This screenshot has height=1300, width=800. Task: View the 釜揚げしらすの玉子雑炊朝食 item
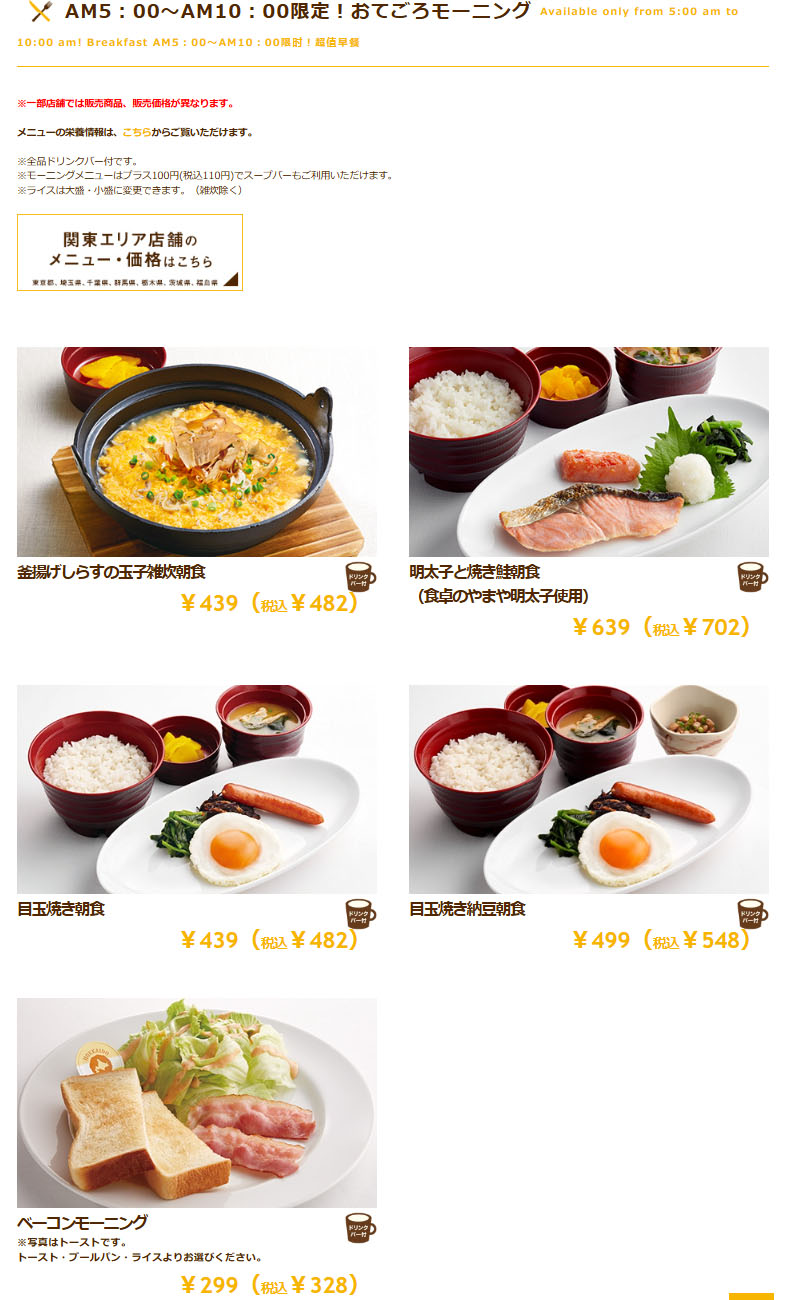coord(196,452)
